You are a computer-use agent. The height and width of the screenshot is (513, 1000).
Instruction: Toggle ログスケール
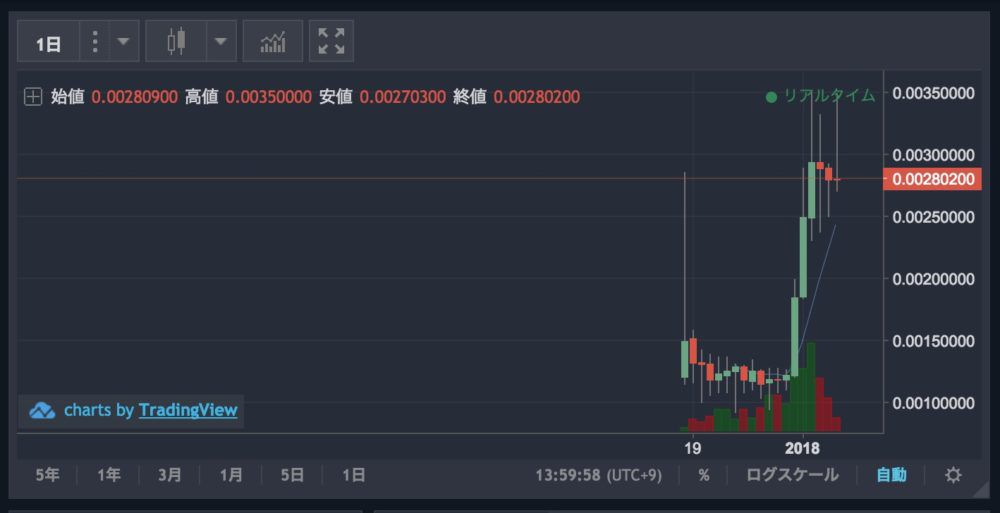point(793,475)
